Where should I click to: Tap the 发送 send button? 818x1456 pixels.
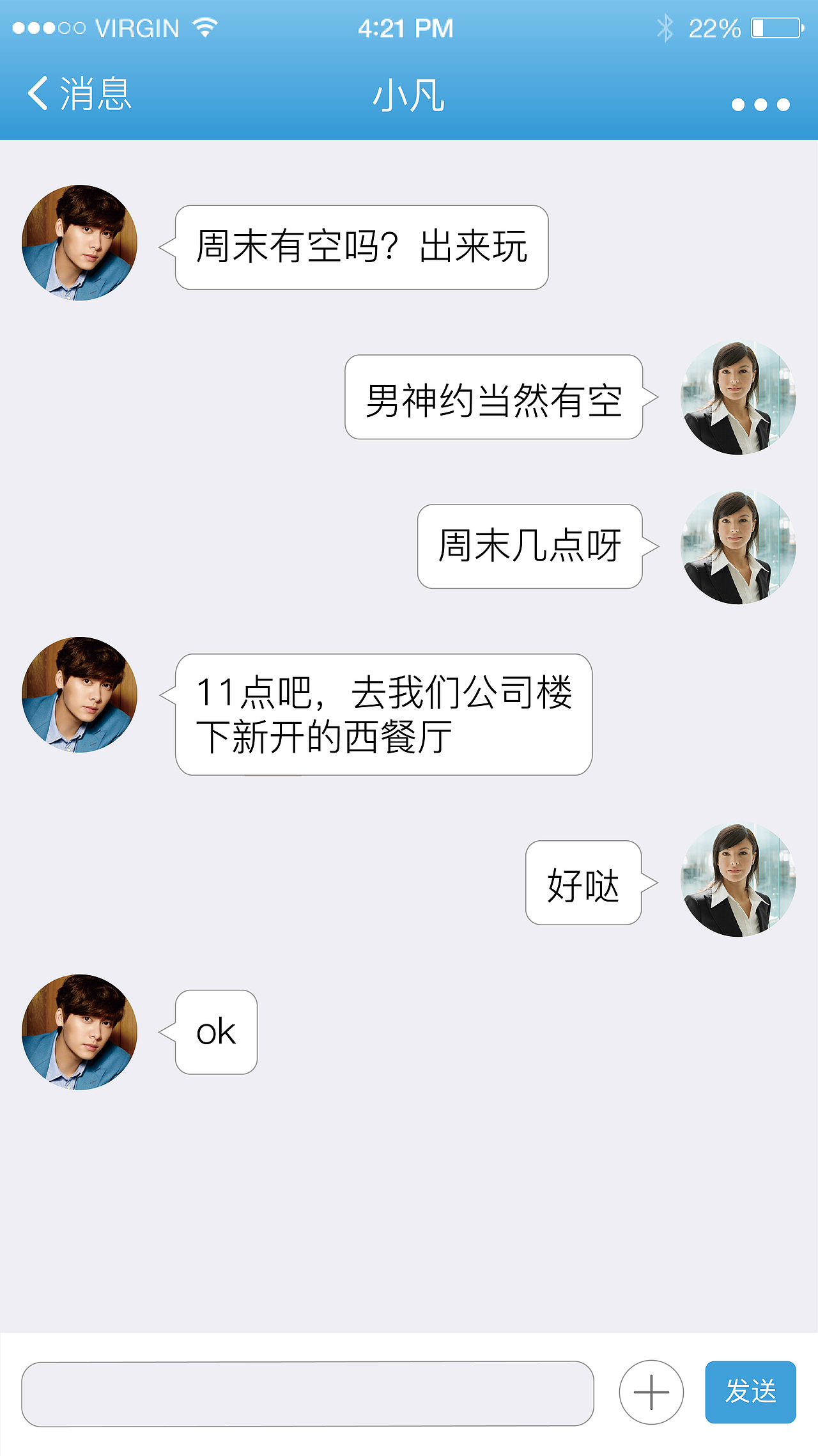[x=750, y=1392]
